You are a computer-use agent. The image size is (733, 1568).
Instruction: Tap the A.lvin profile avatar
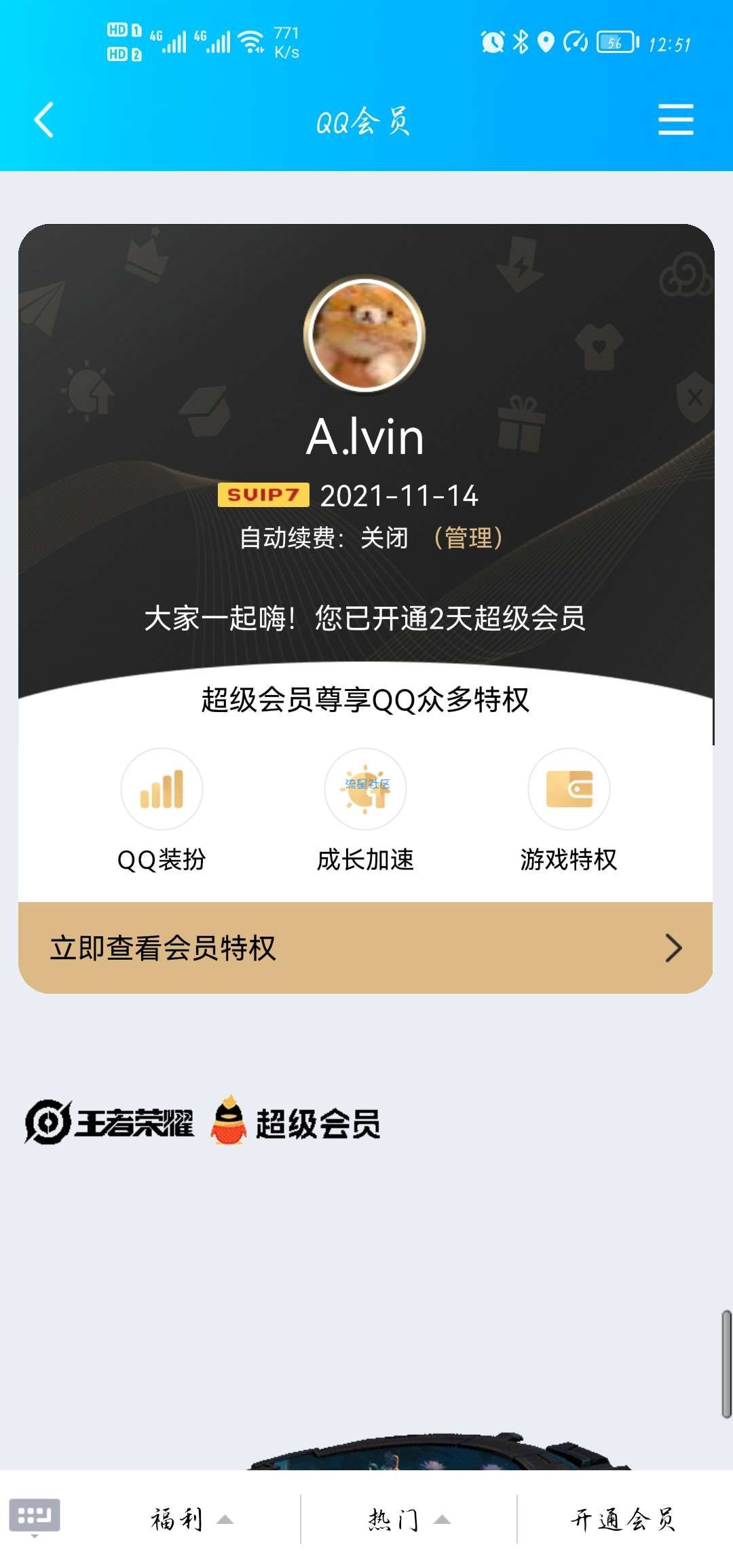click(x=364, y=335)
